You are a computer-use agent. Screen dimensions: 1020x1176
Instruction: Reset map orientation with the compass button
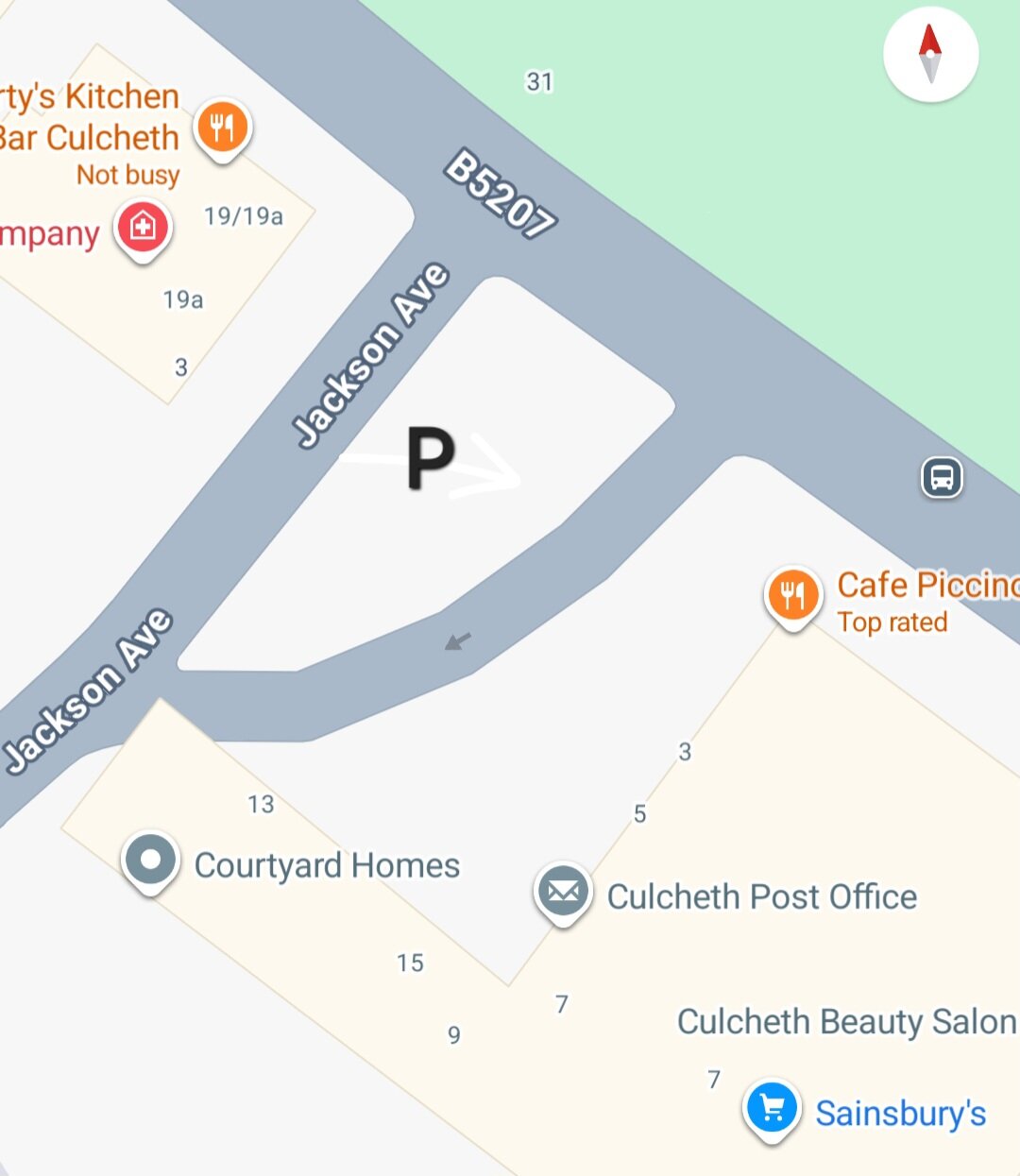pyautogui.click(x=930, y=55)
